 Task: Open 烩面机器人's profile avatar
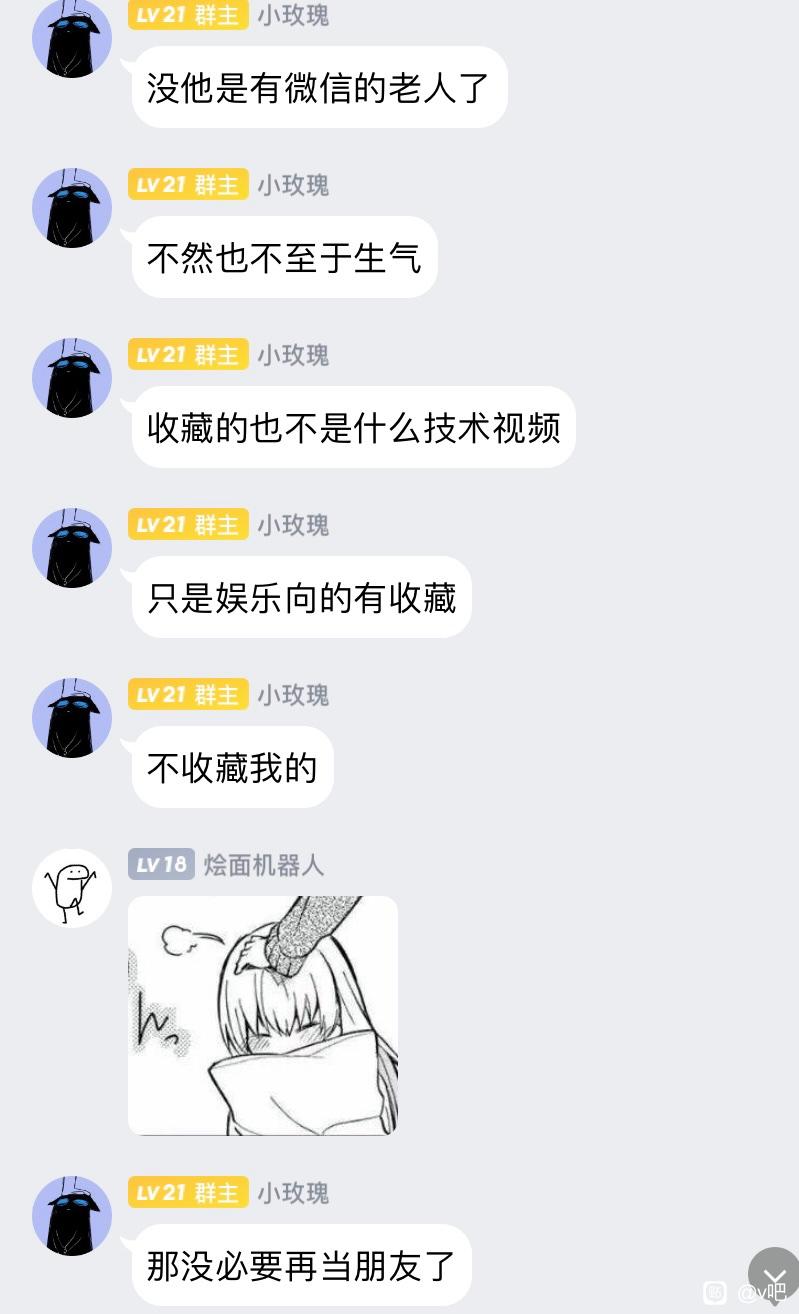tap(72, 888)
